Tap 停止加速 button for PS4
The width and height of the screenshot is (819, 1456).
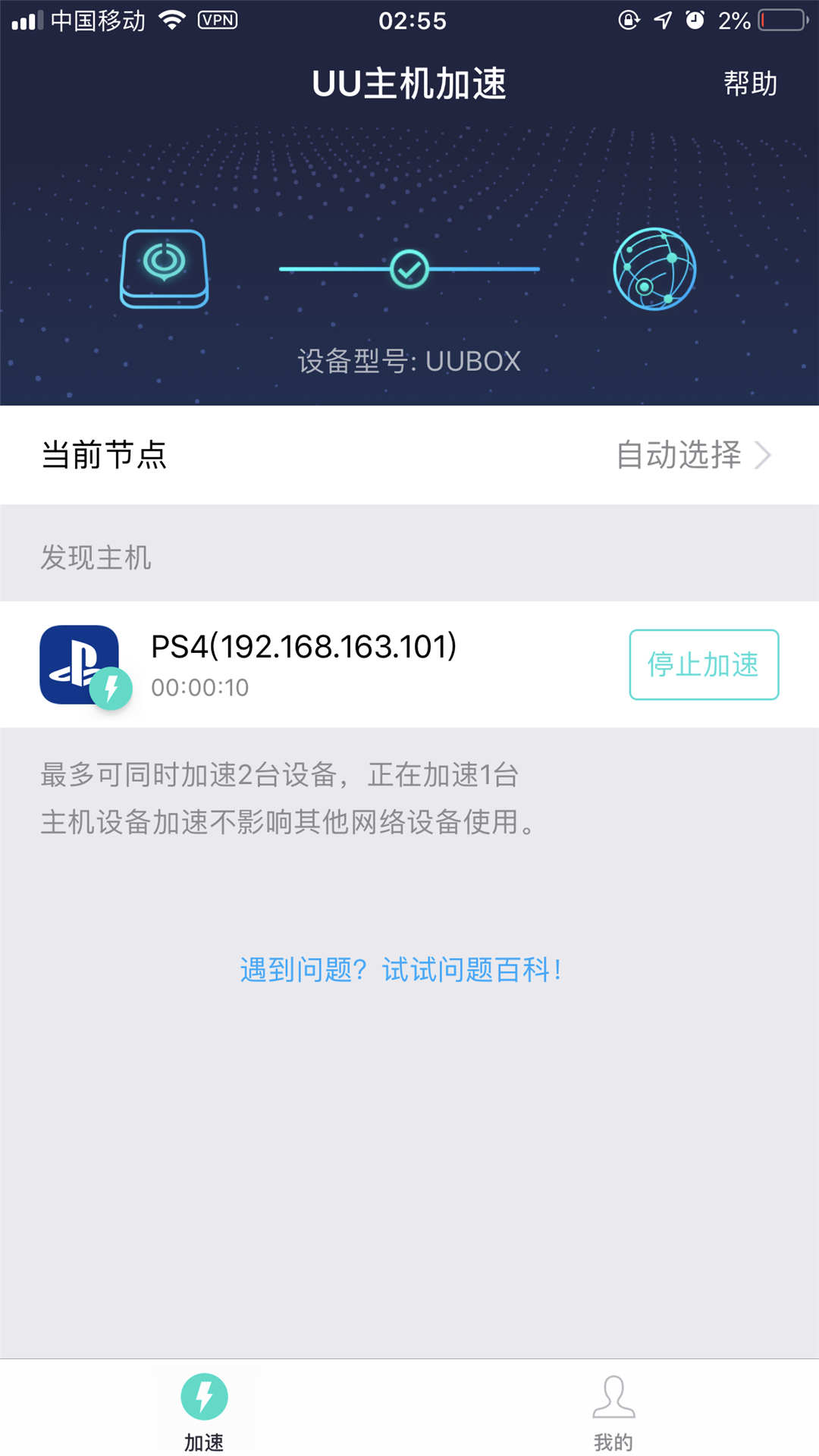(x=703, y=664)
